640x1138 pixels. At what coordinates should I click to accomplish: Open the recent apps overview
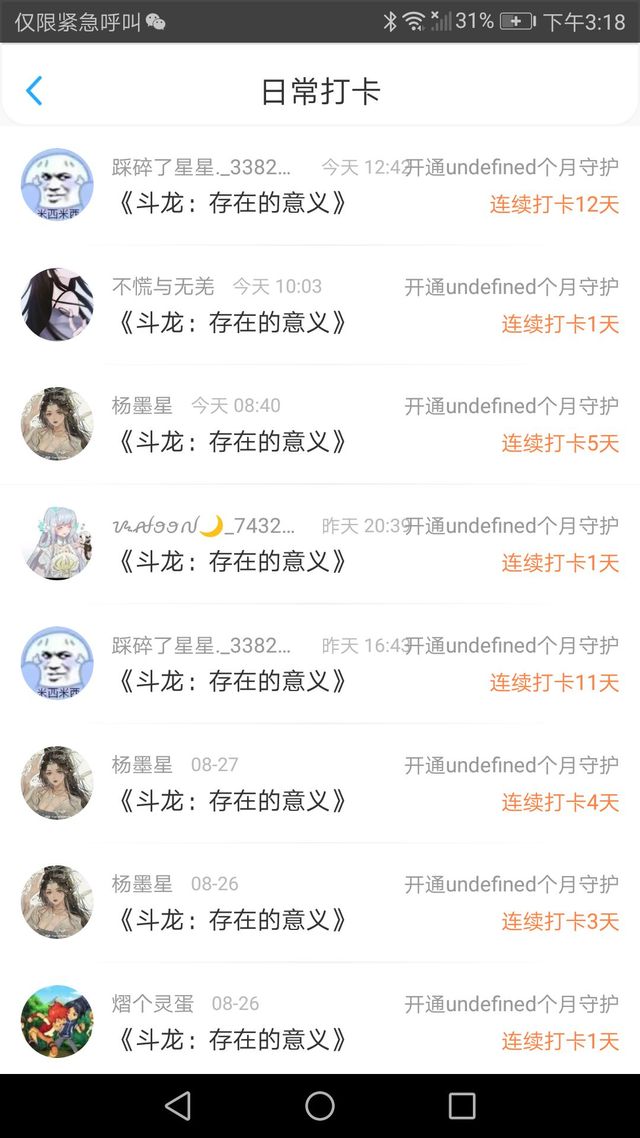point(462,1105)
